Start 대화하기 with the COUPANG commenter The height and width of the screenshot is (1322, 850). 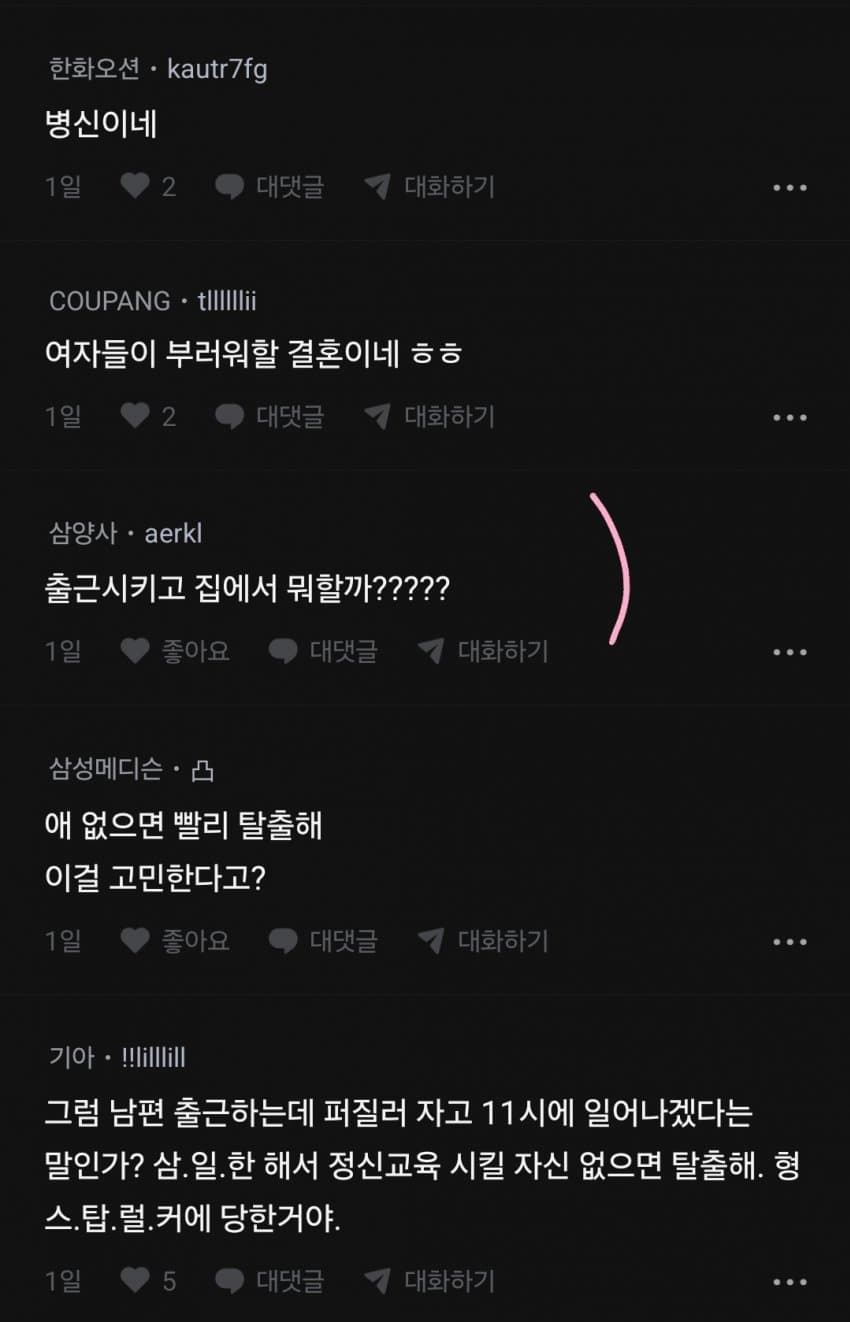(430, 417)
